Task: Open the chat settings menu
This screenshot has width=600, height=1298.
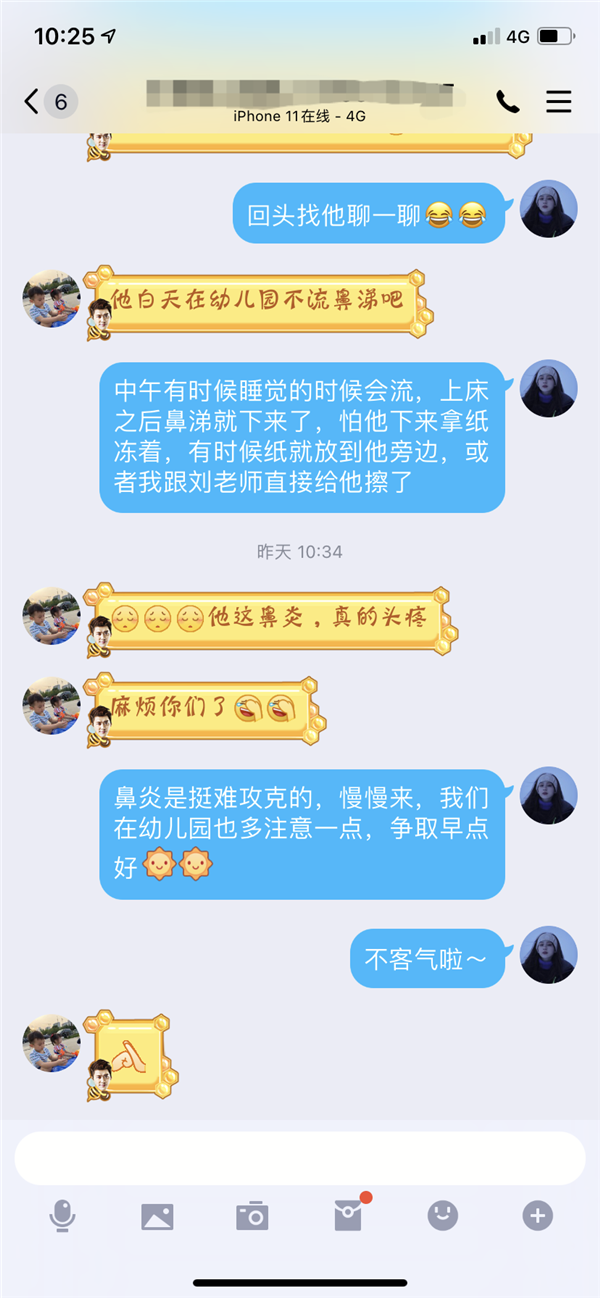Action: (x=559, y=101)
